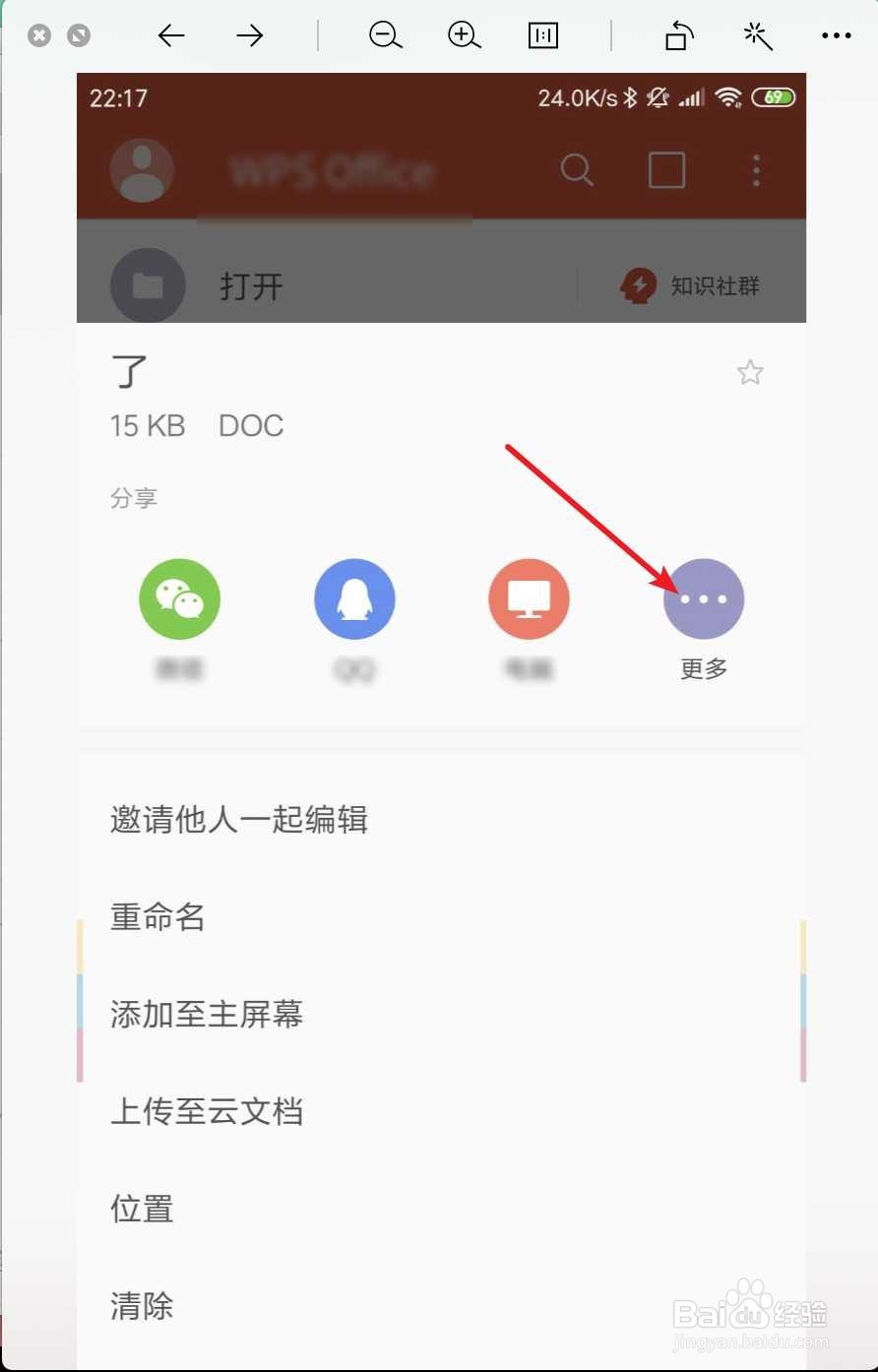Tap the 了 document file name
The width and height of the screenshot is (878, 1372).
point(129,372)
